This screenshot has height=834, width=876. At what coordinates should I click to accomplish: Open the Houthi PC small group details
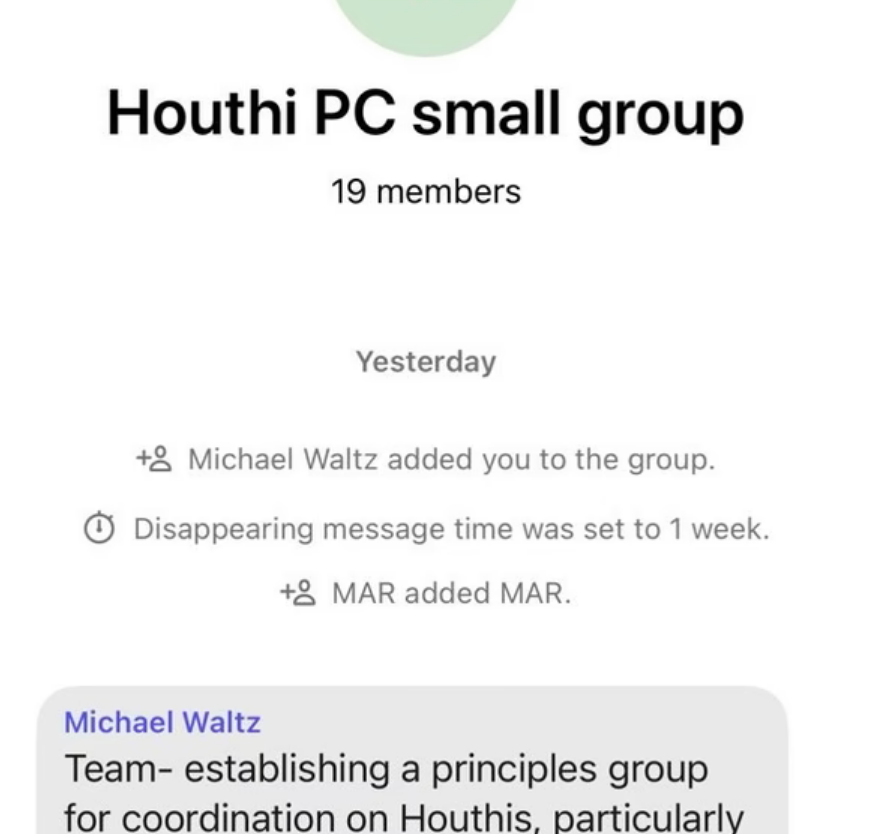(425, 112)
